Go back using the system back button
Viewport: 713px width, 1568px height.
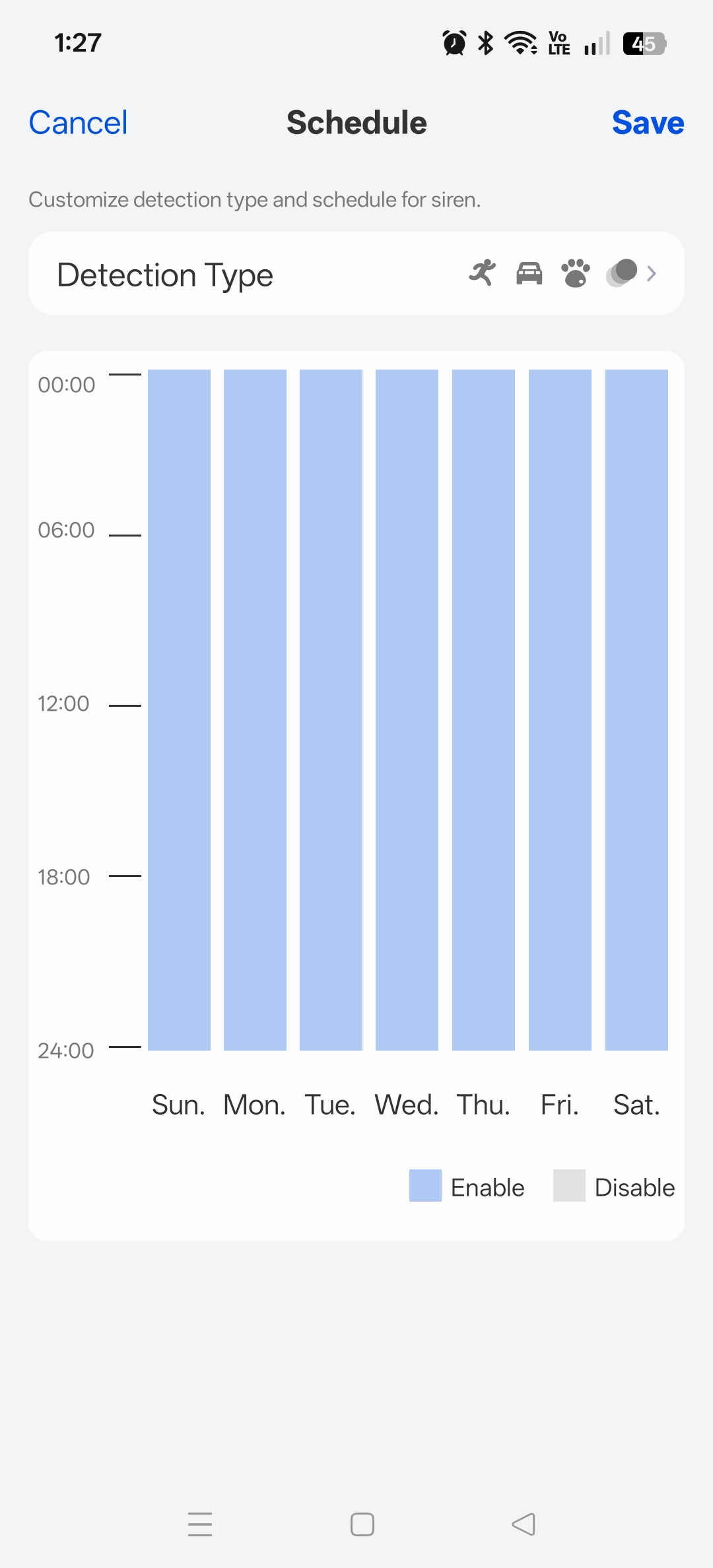[x=524, y=1524]
